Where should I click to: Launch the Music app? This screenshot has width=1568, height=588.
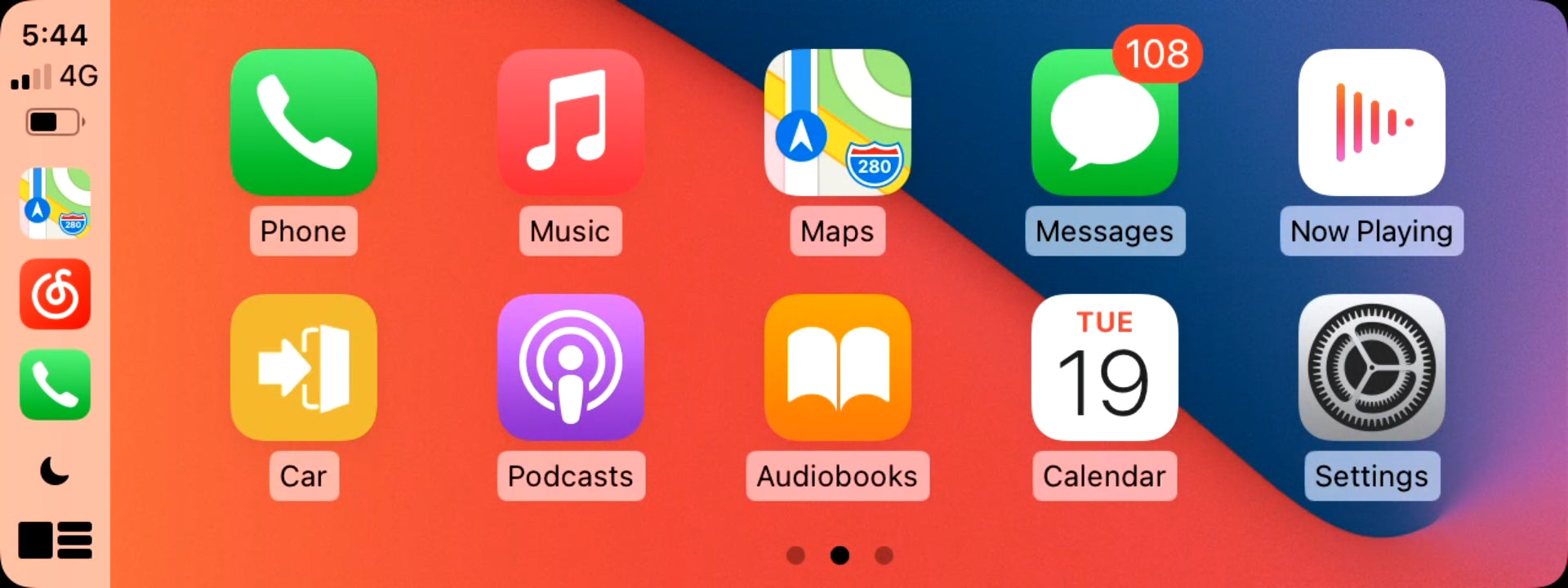tap(570, 122)
